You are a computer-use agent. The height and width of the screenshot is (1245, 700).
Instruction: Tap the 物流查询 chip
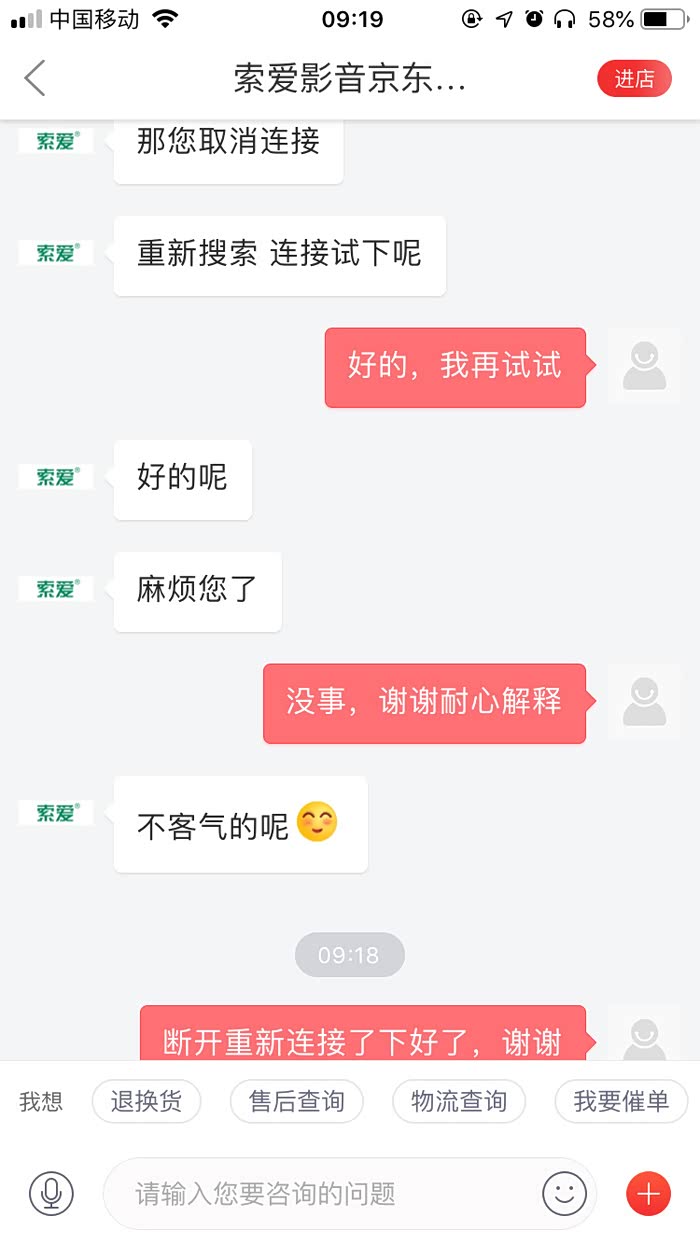pyautogui.click(x=459, y=1102)
